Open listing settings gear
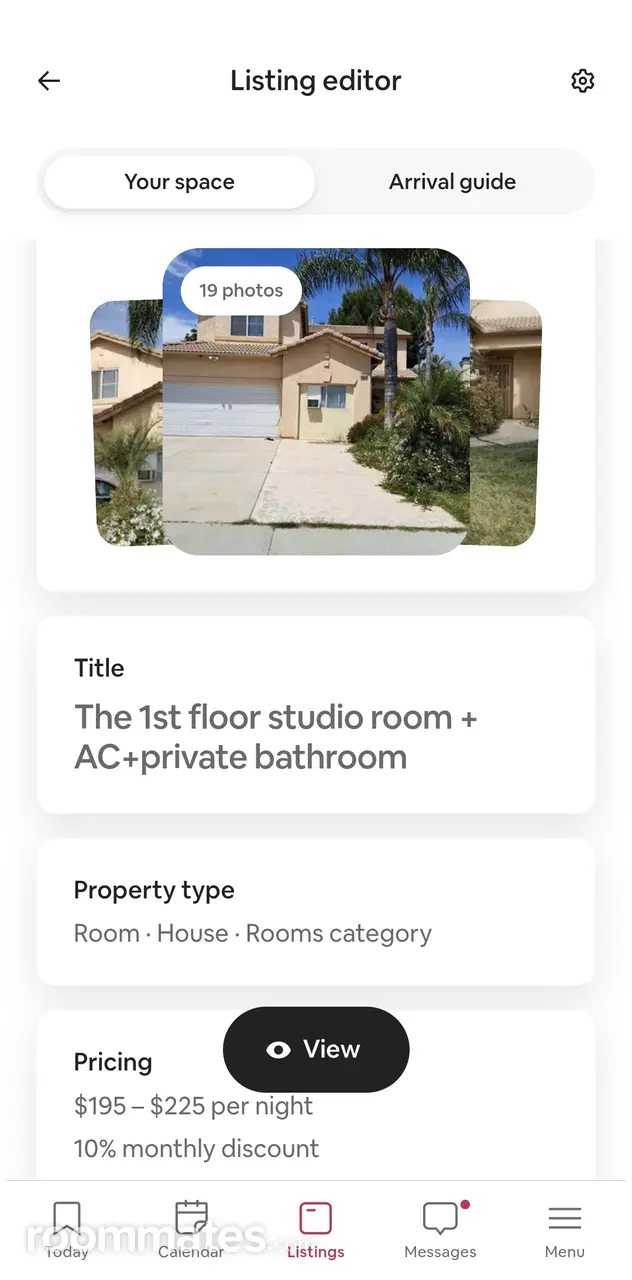Screen dimensions: 632x1280 pyautogui.click(x=582, y=81)
